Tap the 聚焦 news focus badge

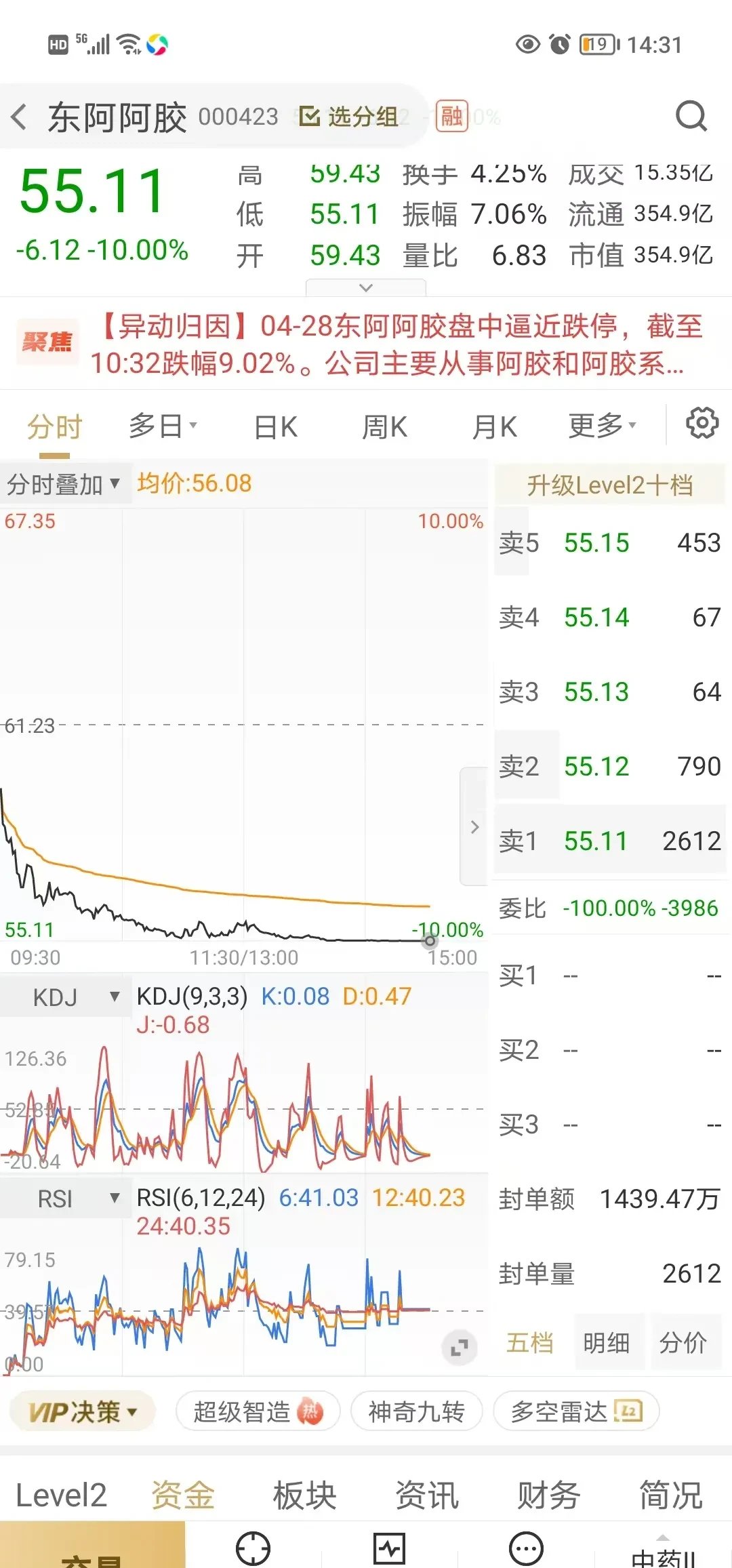(46, 341)
